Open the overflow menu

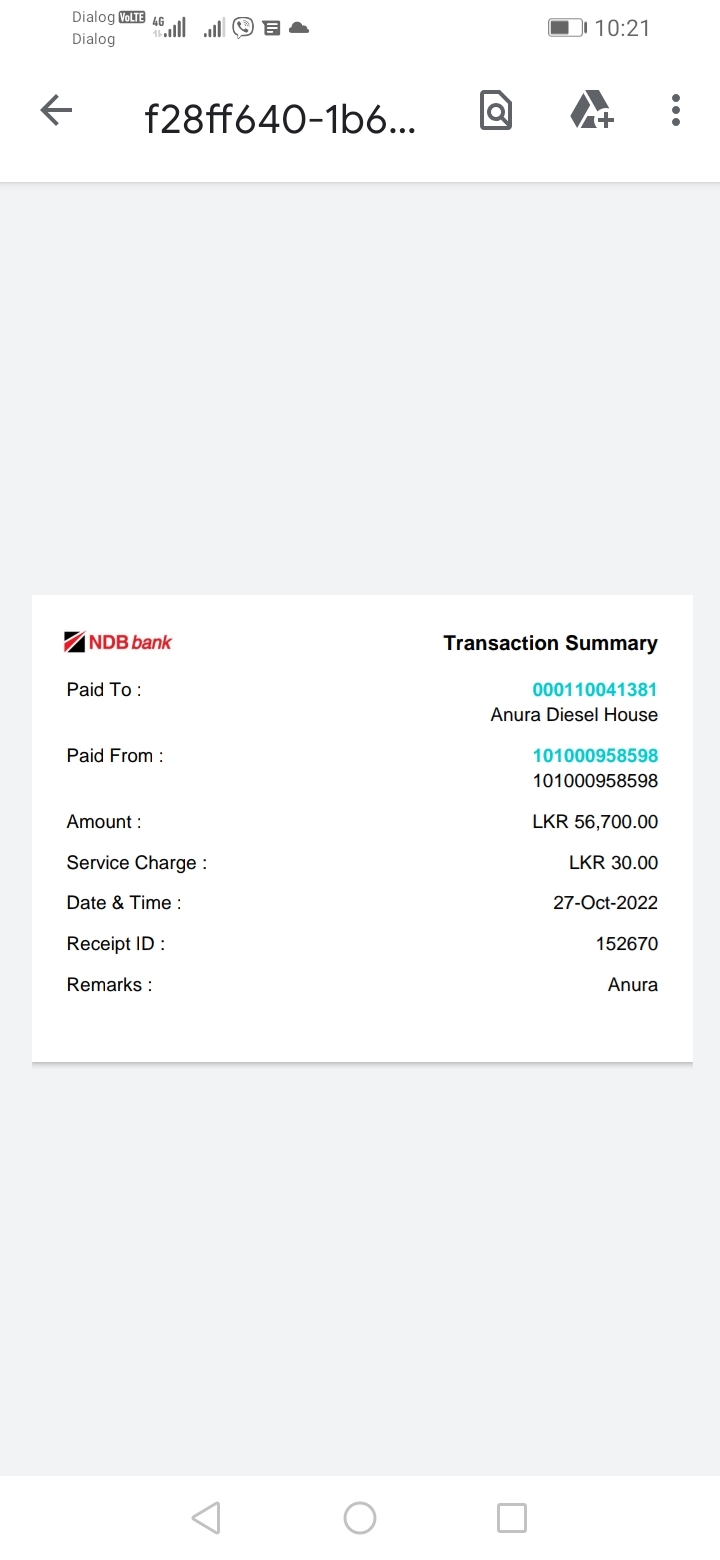676,110
